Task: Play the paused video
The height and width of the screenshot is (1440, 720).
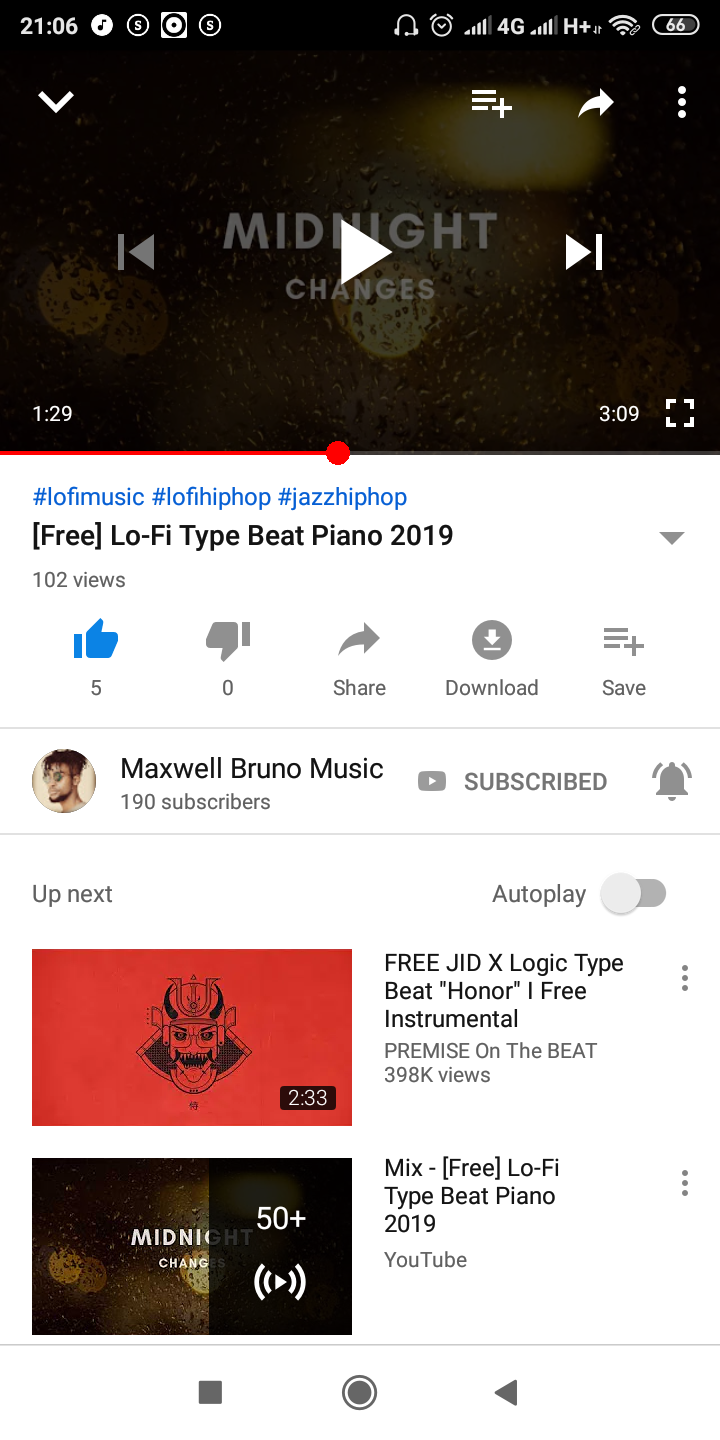Action: (x=362, y=252)
